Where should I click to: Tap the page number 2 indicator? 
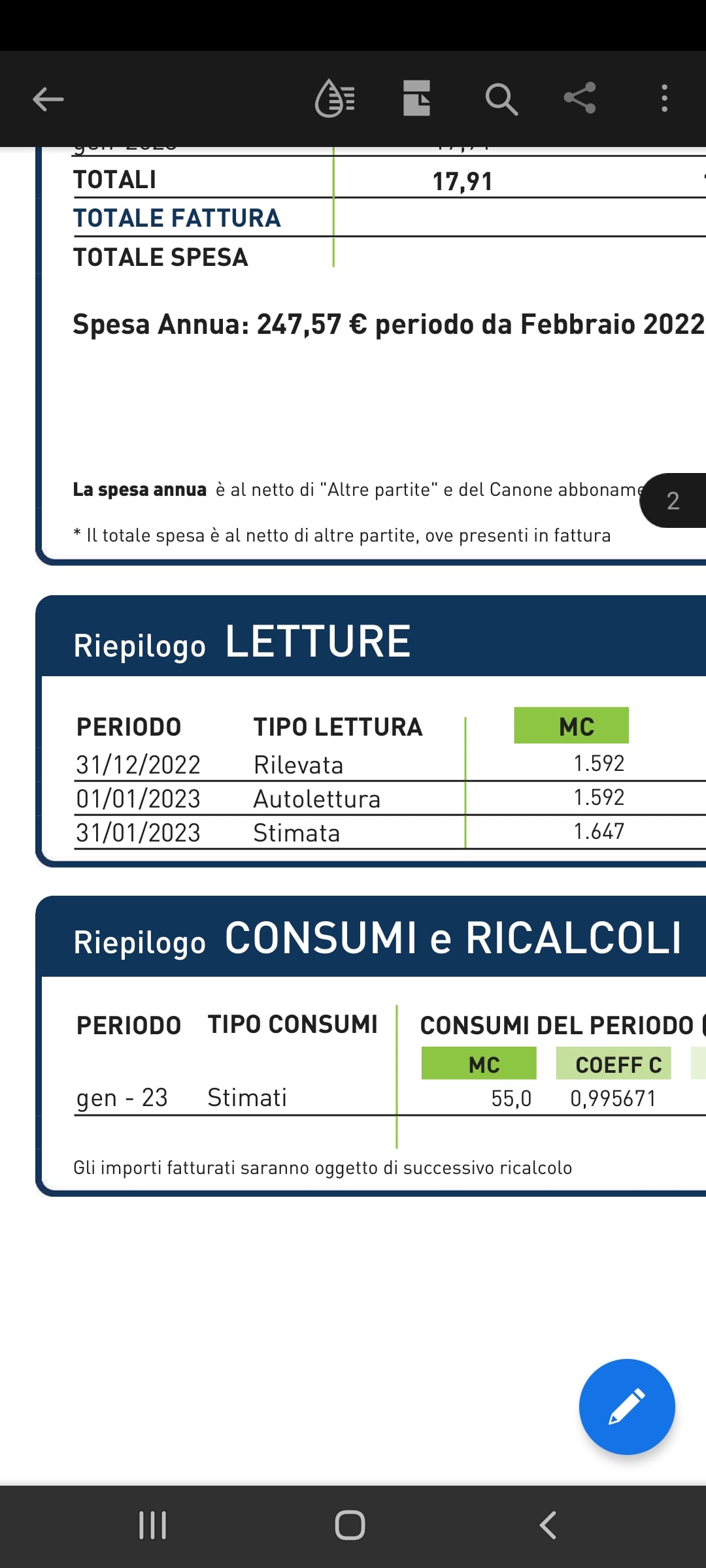[x=673, y=500]
